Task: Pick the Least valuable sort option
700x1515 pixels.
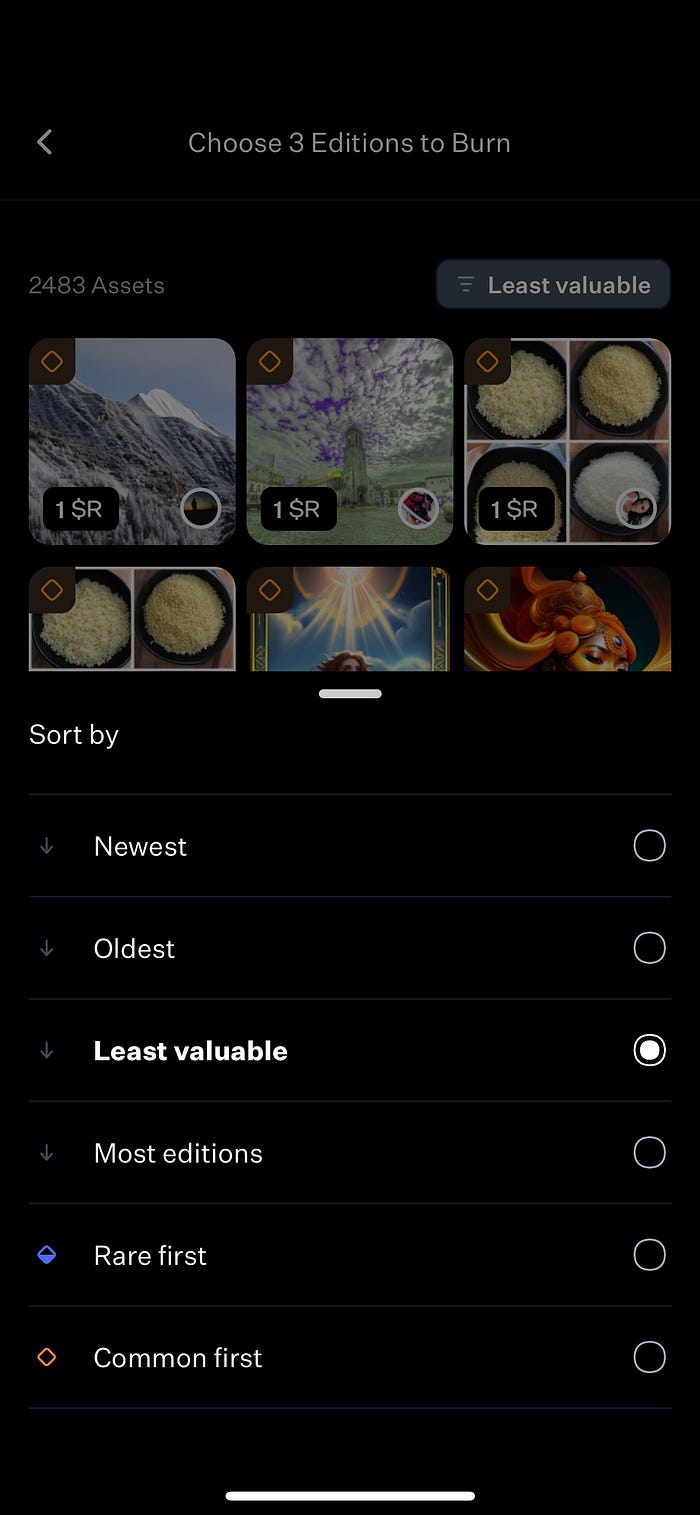Action: pyautogui.click(x=350, y=1050)
